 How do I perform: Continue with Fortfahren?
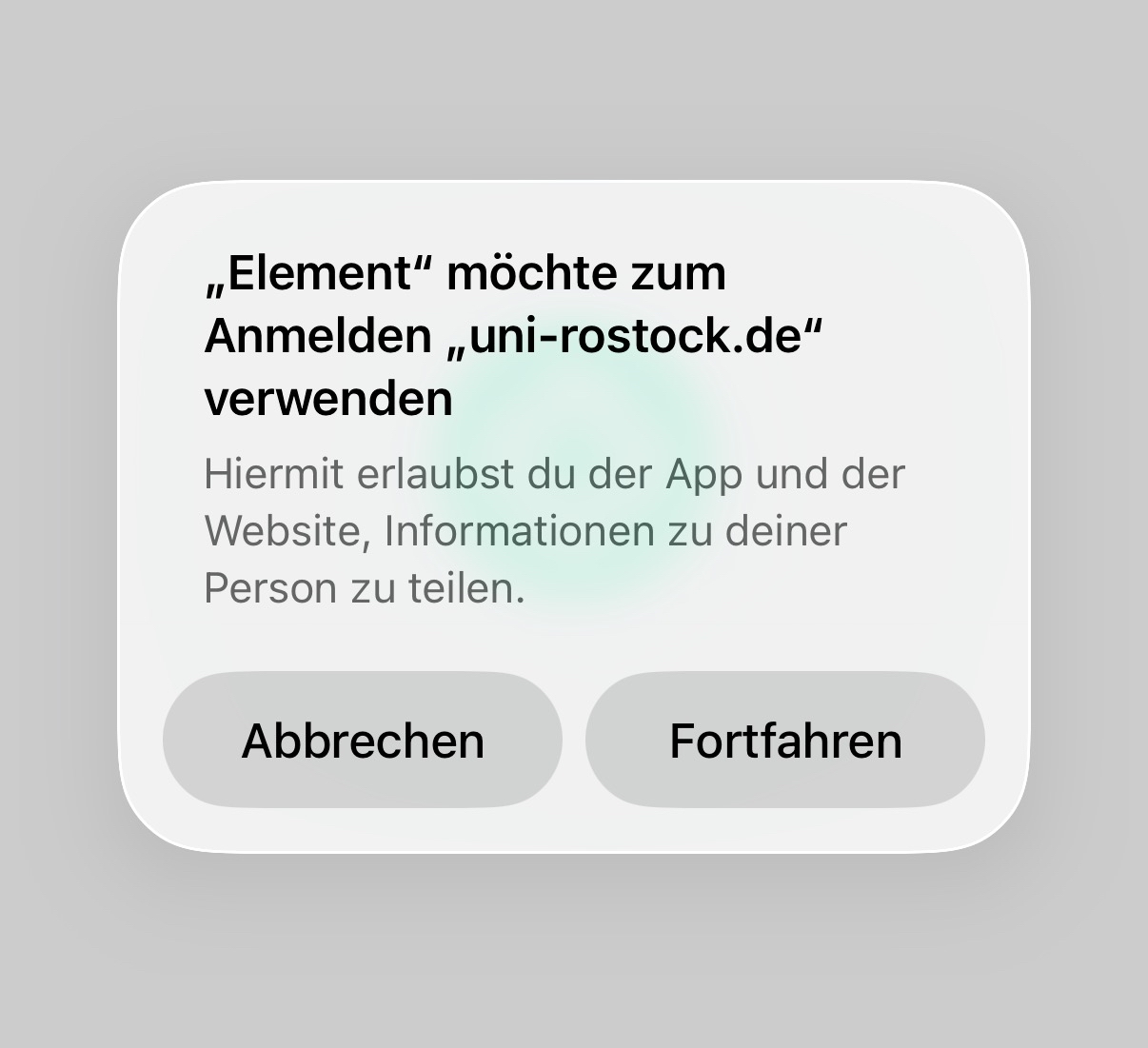click(785, 741)
